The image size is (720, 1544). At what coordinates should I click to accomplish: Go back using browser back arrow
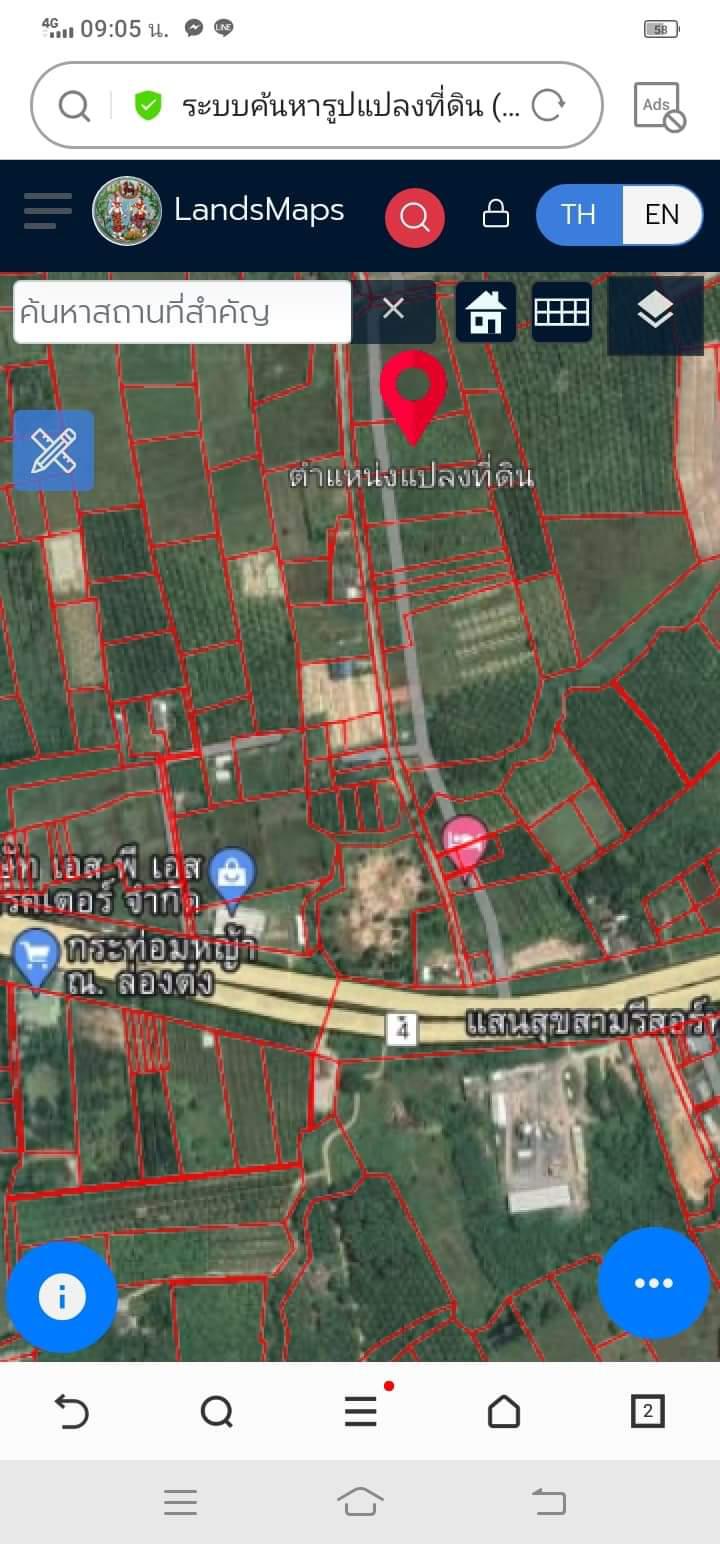[x=71, y=1412]
